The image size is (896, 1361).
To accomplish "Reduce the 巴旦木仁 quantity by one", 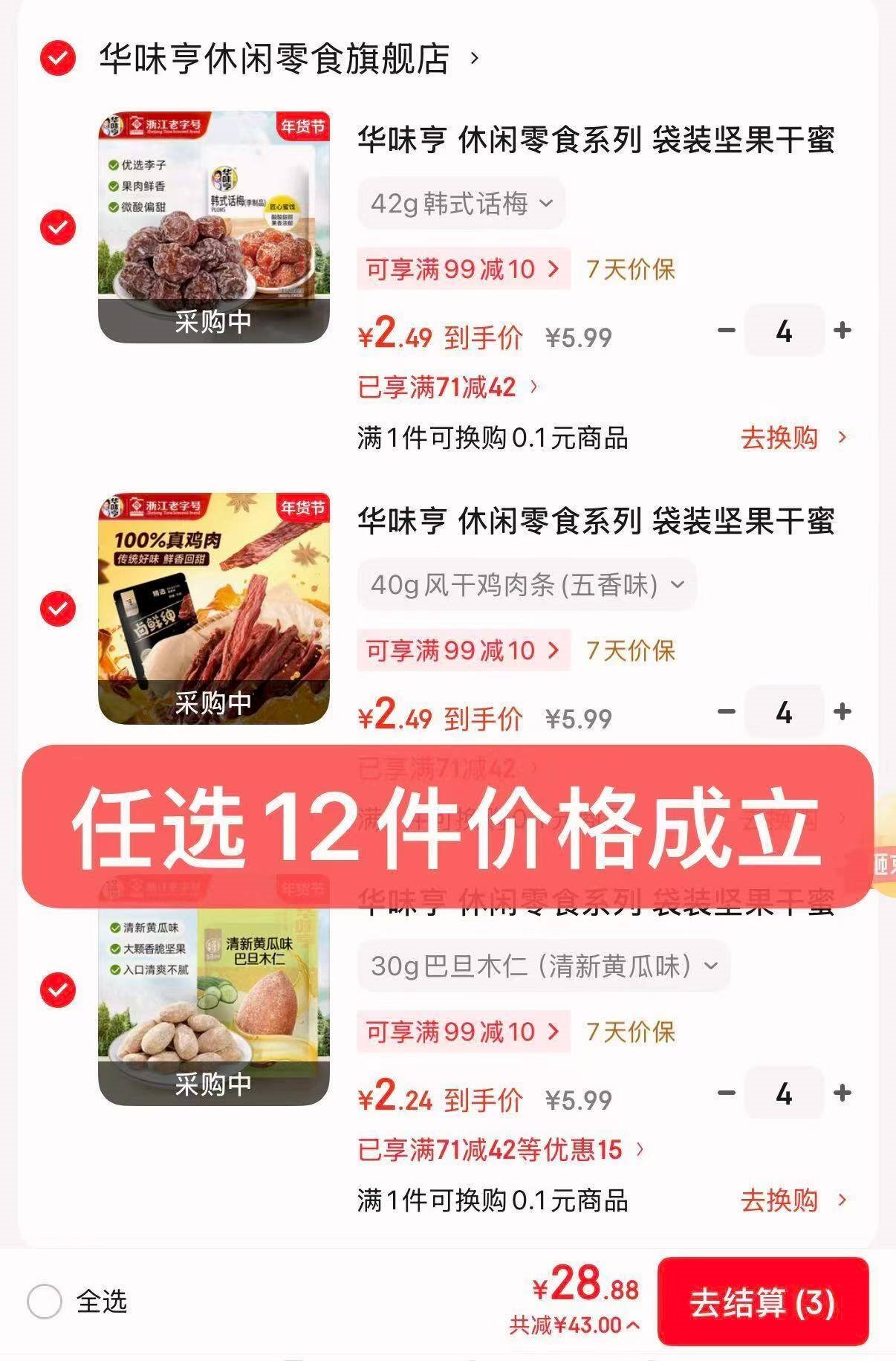I will [x=726, y=1093].
